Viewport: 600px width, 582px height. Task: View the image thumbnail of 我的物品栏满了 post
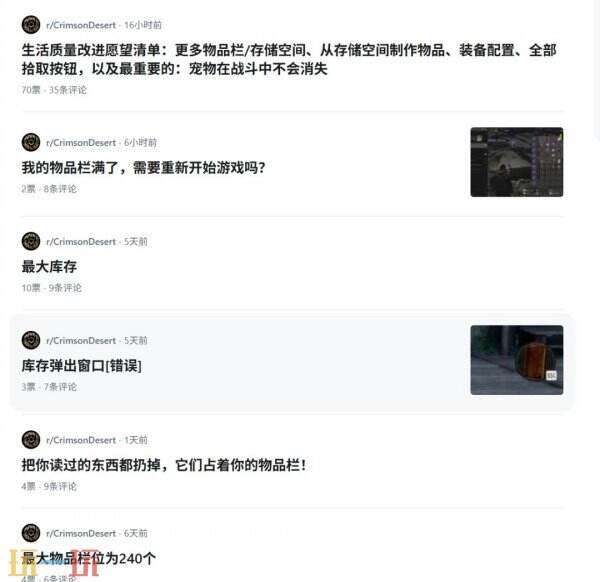516,162
